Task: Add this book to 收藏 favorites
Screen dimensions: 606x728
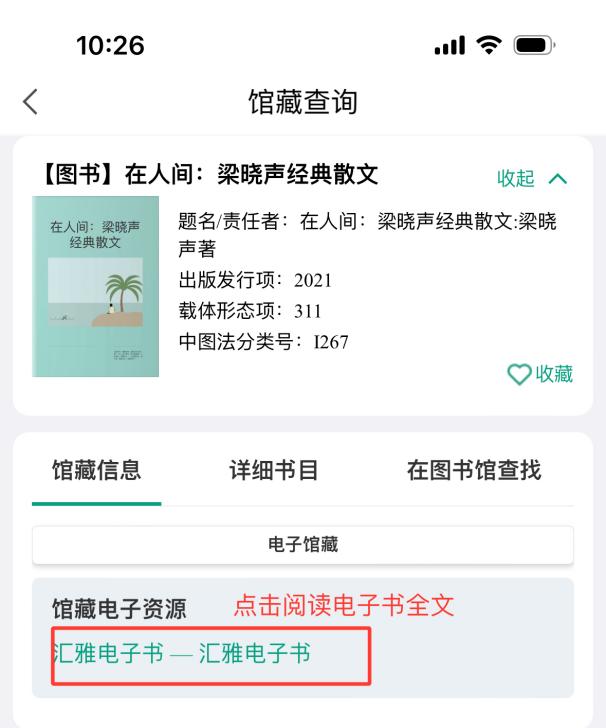Action: (540, 374)
